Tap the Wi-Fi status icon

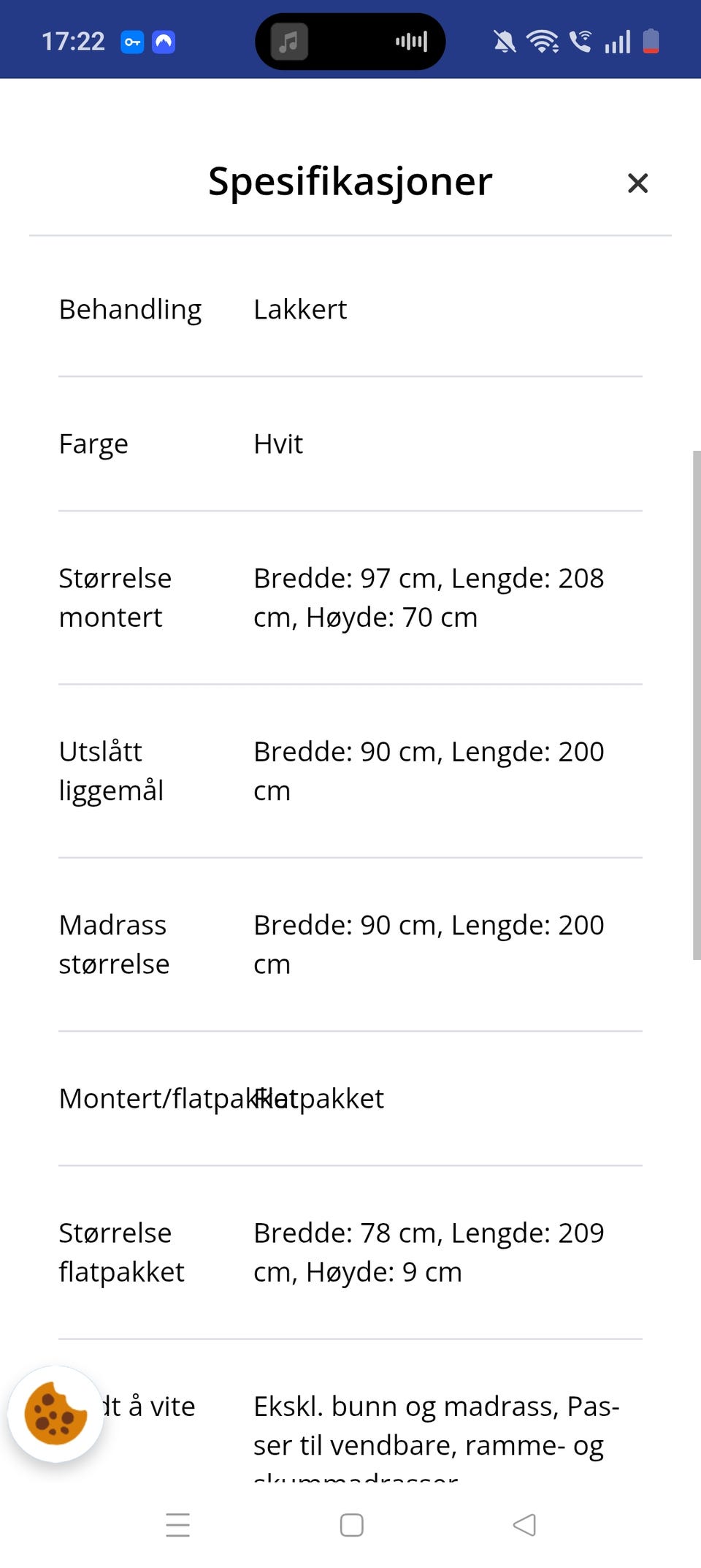pyautogui.click(x=541, y=41)
